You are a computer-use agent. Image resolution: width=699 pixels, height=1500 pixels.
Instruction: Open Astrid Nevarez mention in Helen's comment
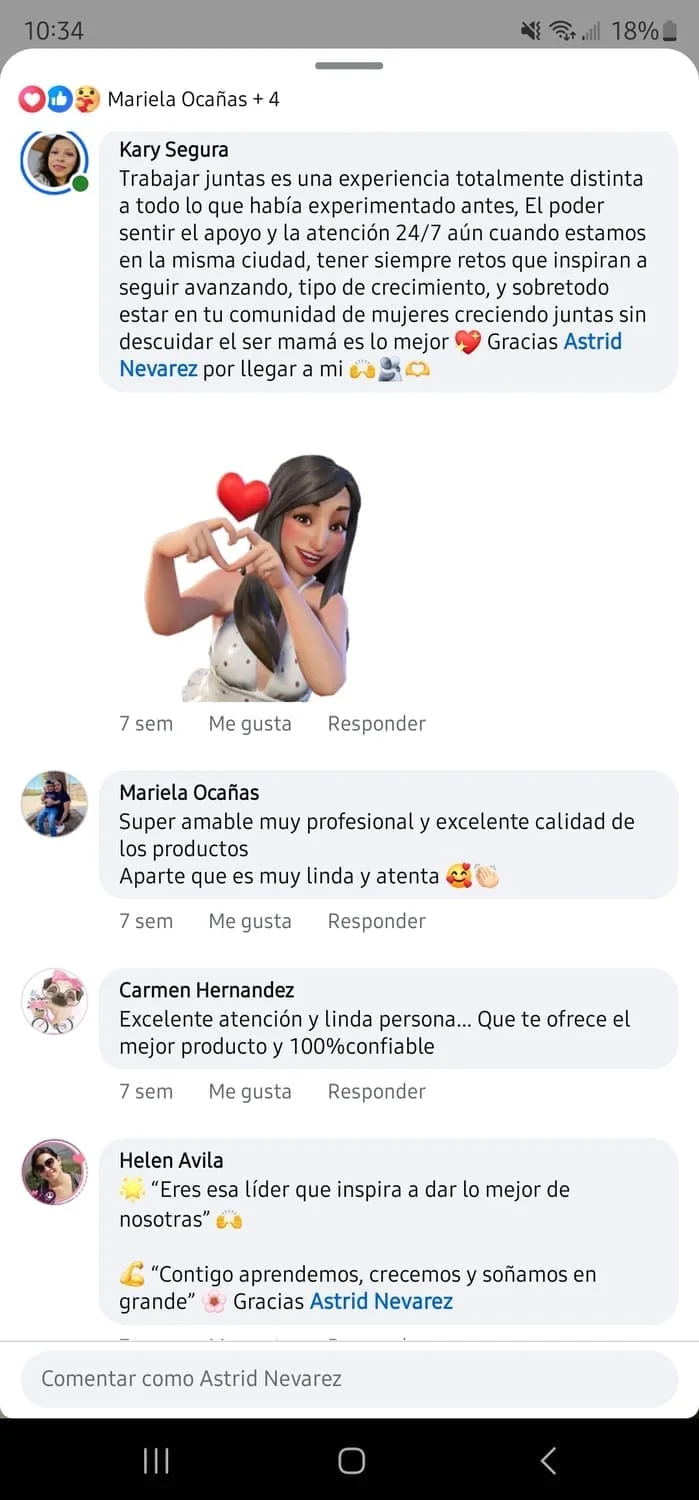point(381,1301)
